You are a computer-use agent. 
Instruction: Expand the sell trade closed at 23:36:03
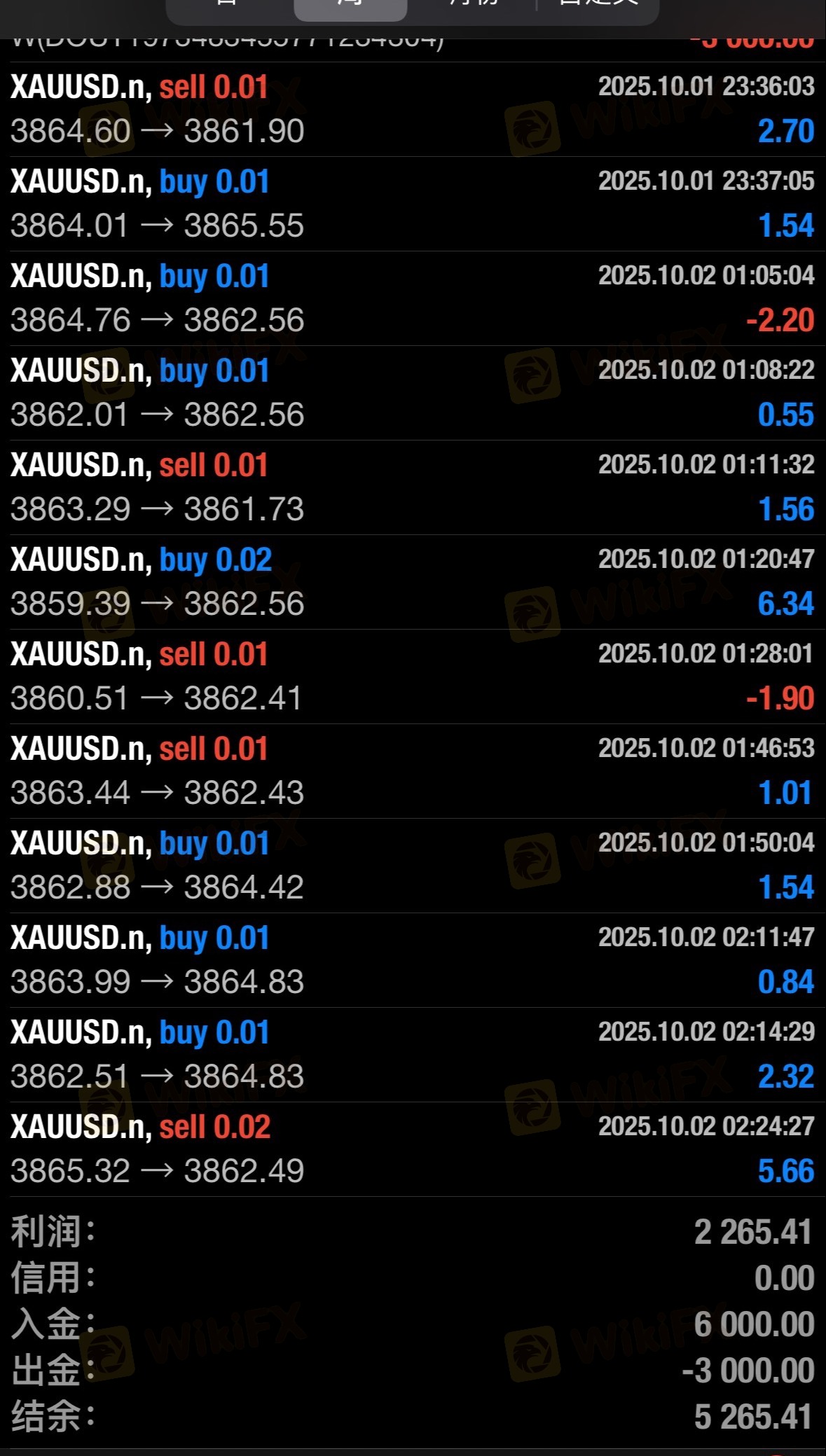coord(413,109)
